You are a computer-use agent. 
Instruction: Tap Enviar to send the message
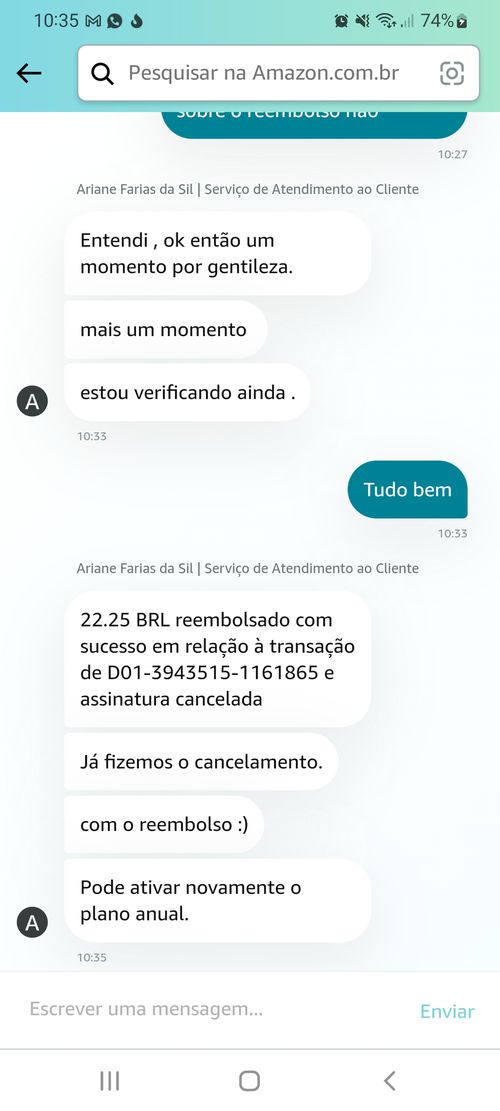(x=447, y=1011)
